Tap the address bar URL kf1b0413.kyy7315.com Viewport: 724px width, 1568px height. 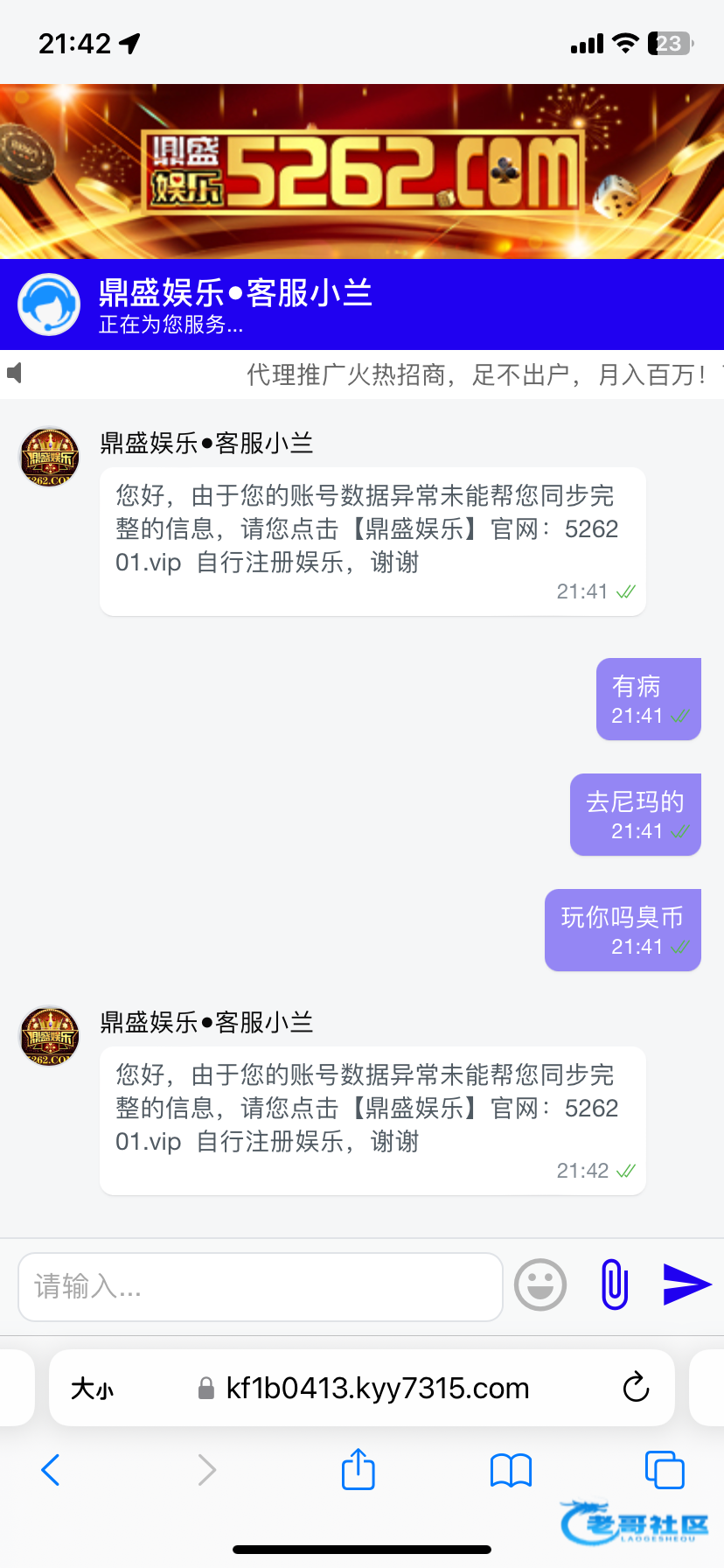pyautogui.click(x=377, y=1389)
